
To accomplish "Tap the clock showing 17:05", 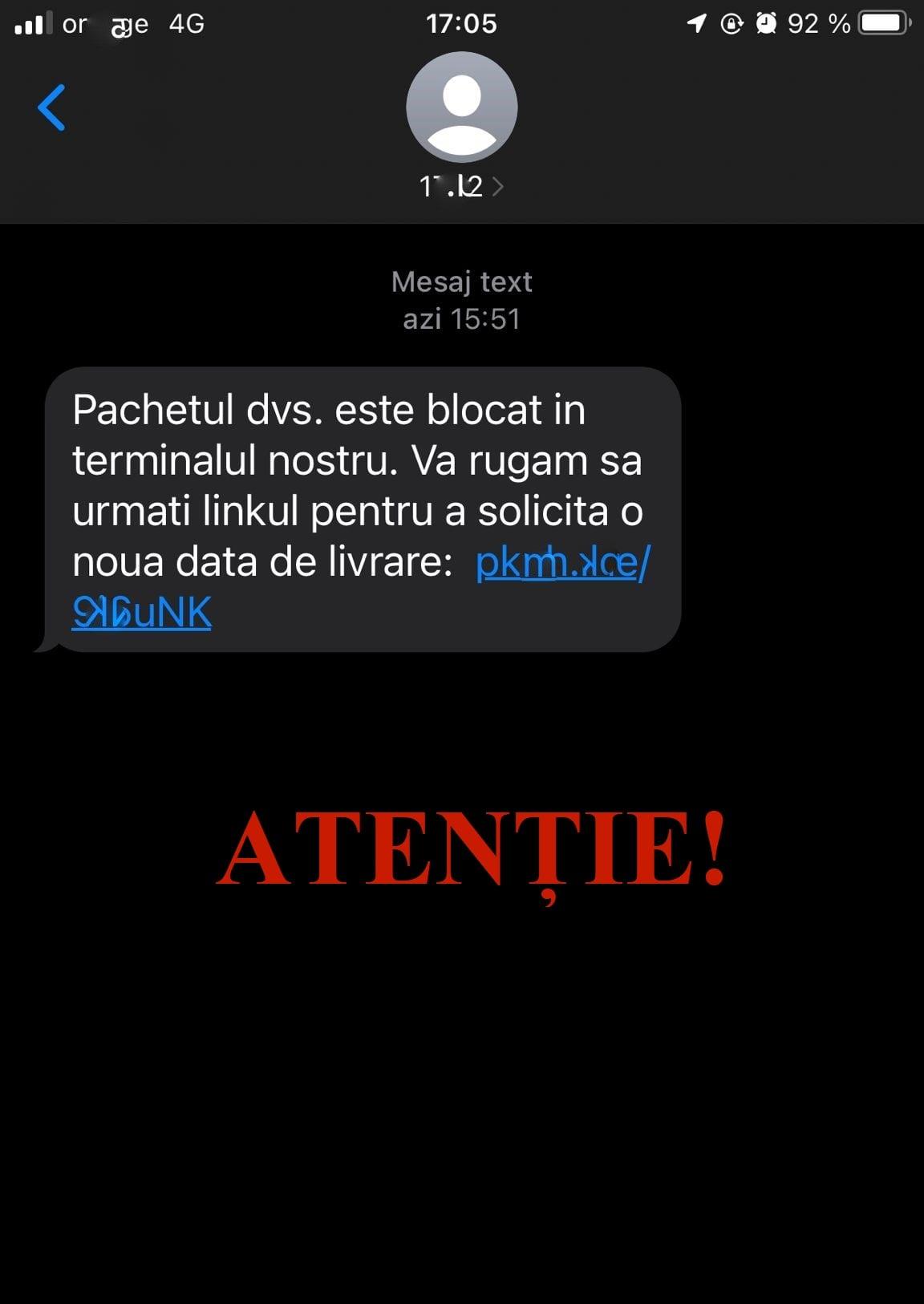I will pos(464,24).
